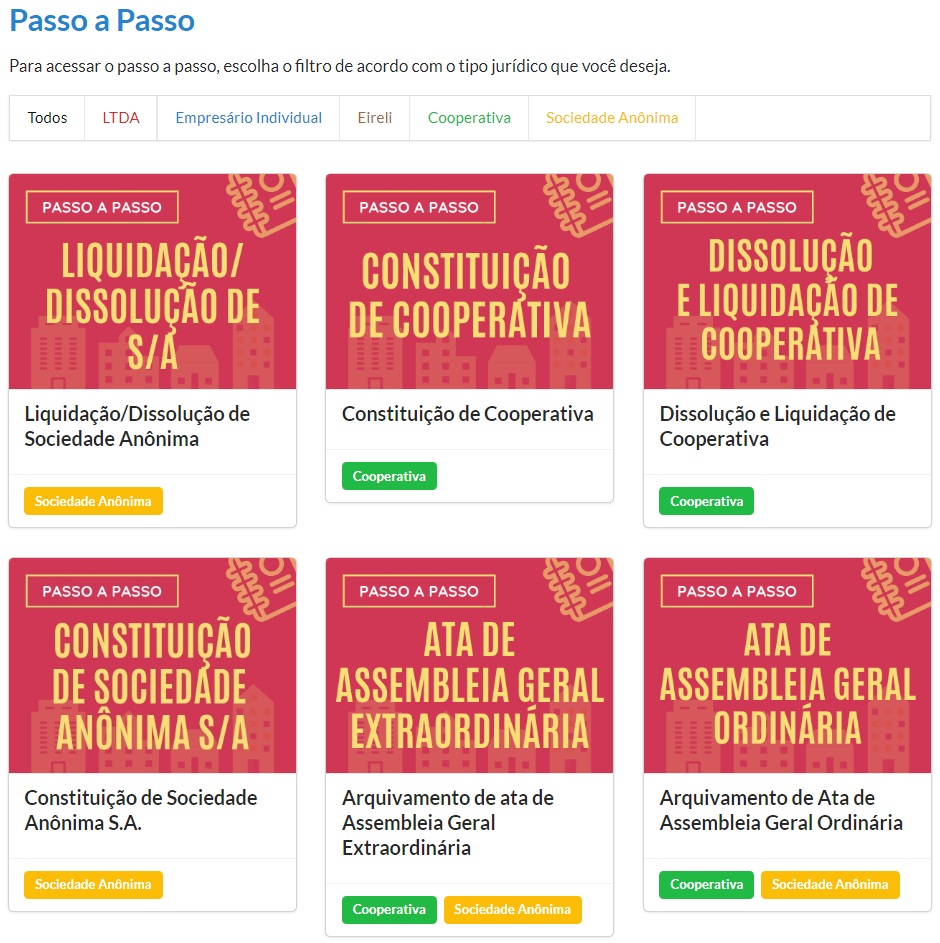Open Liquidação/Dissolução de Sociedade Anônima card
The height and width of the screenshot is (943, 940).
[137, 426]
